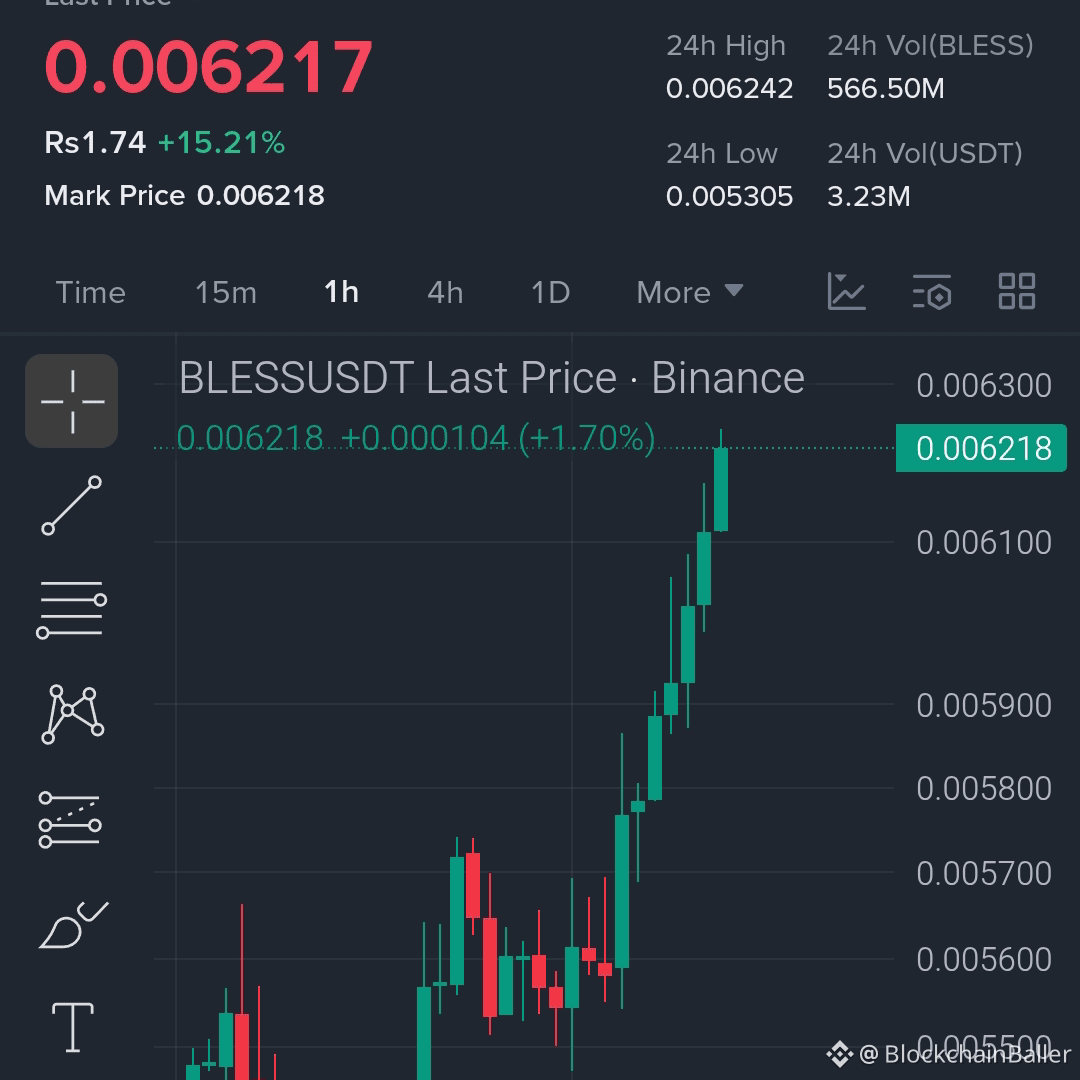This screenshot has width=1080, height=1080.
Task: Switch to the Time chart view
Action: coord(90,293)
